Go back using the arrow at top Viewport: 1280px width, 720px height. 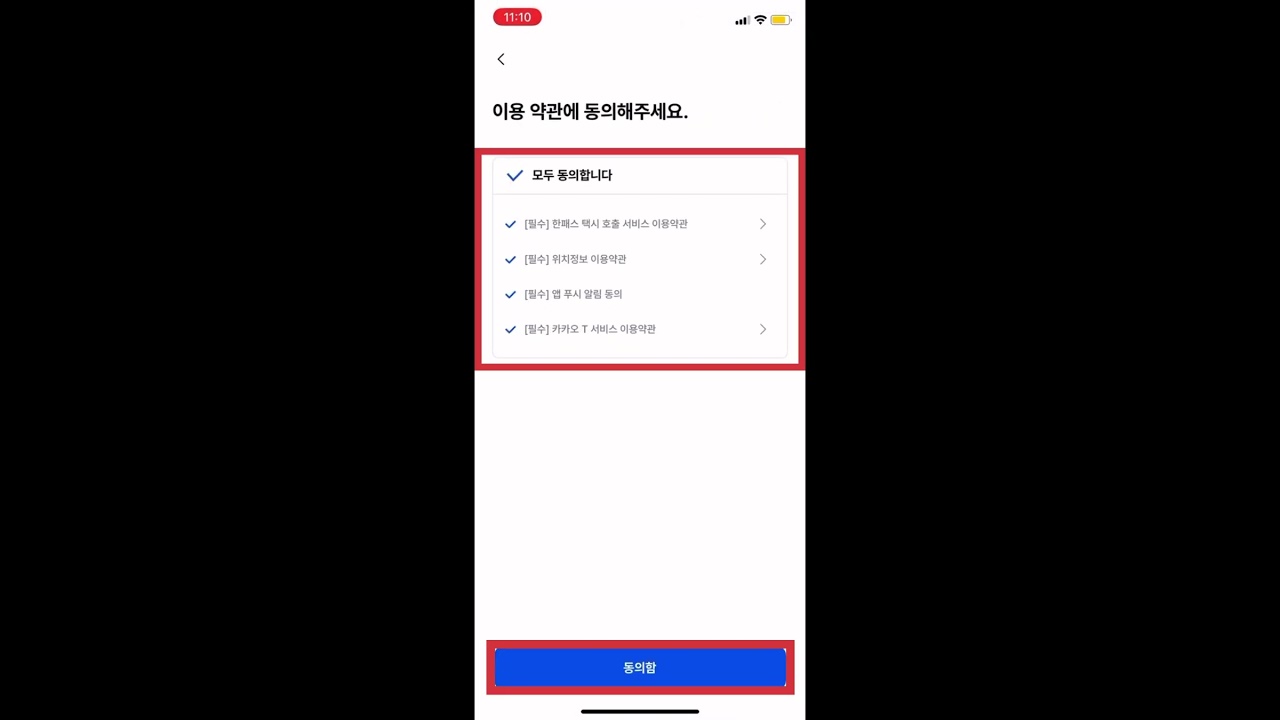click(501, 60)
